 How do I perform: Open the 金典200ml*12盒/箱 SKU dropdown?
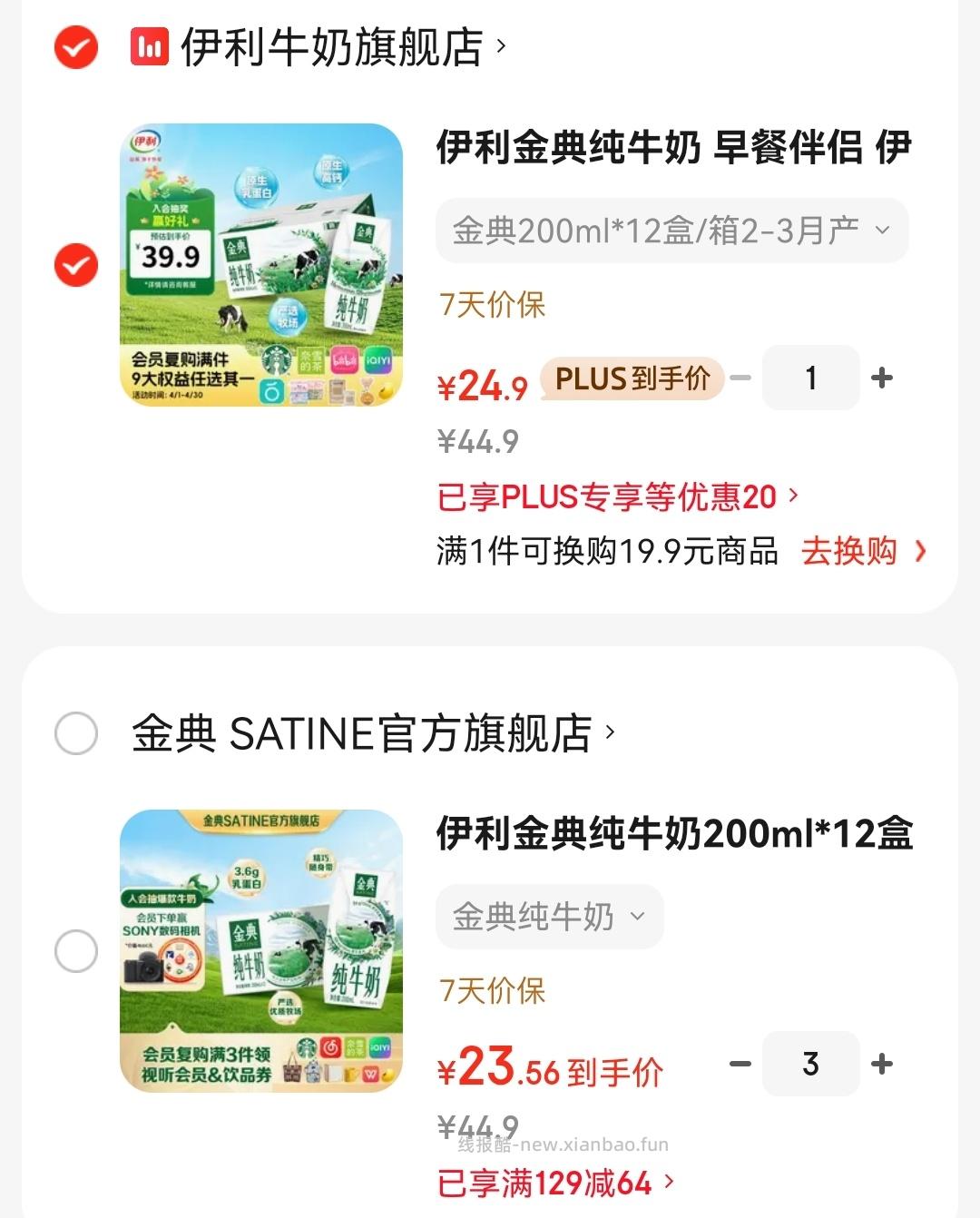pyautogui.click(x=671, y=231)
